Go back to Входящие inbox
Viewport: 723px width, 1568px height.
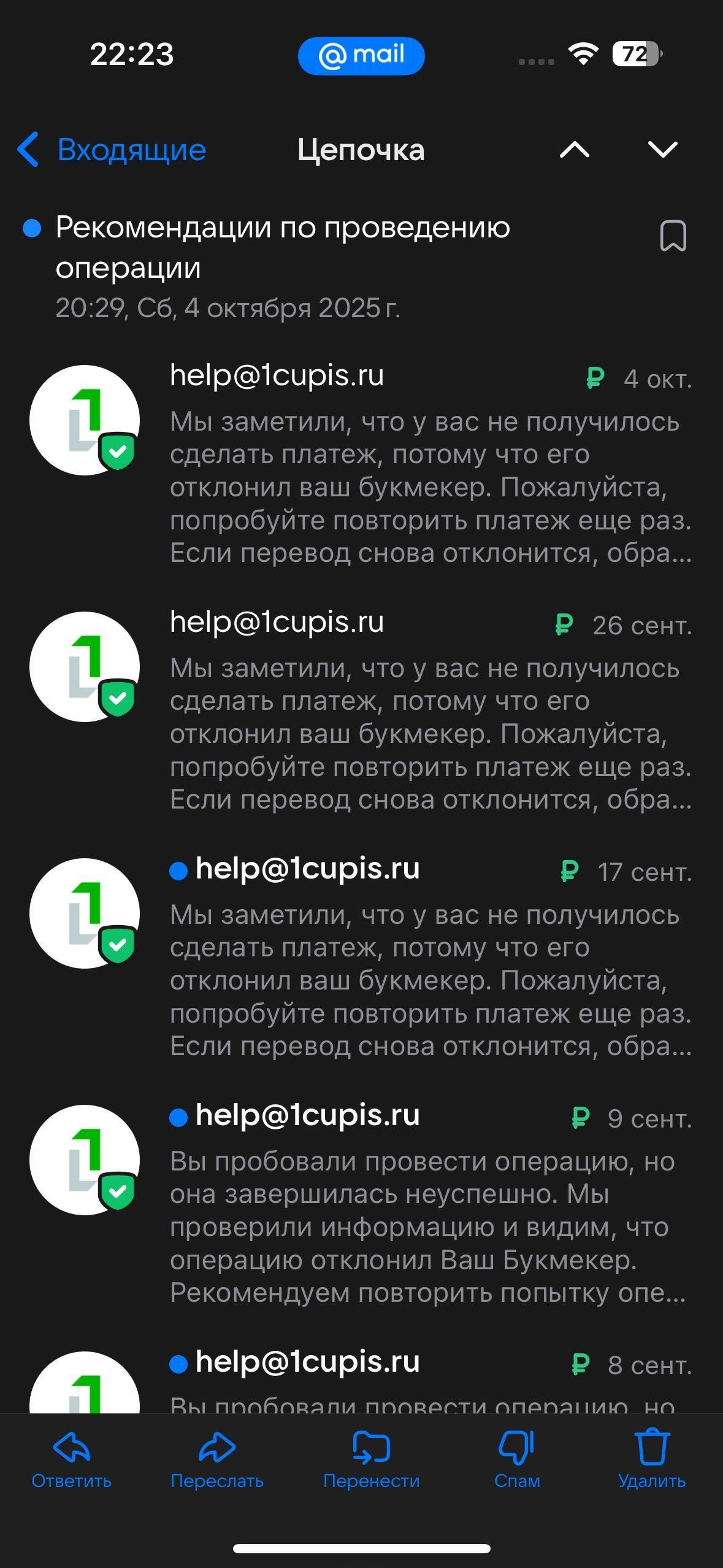coord(112,150)
